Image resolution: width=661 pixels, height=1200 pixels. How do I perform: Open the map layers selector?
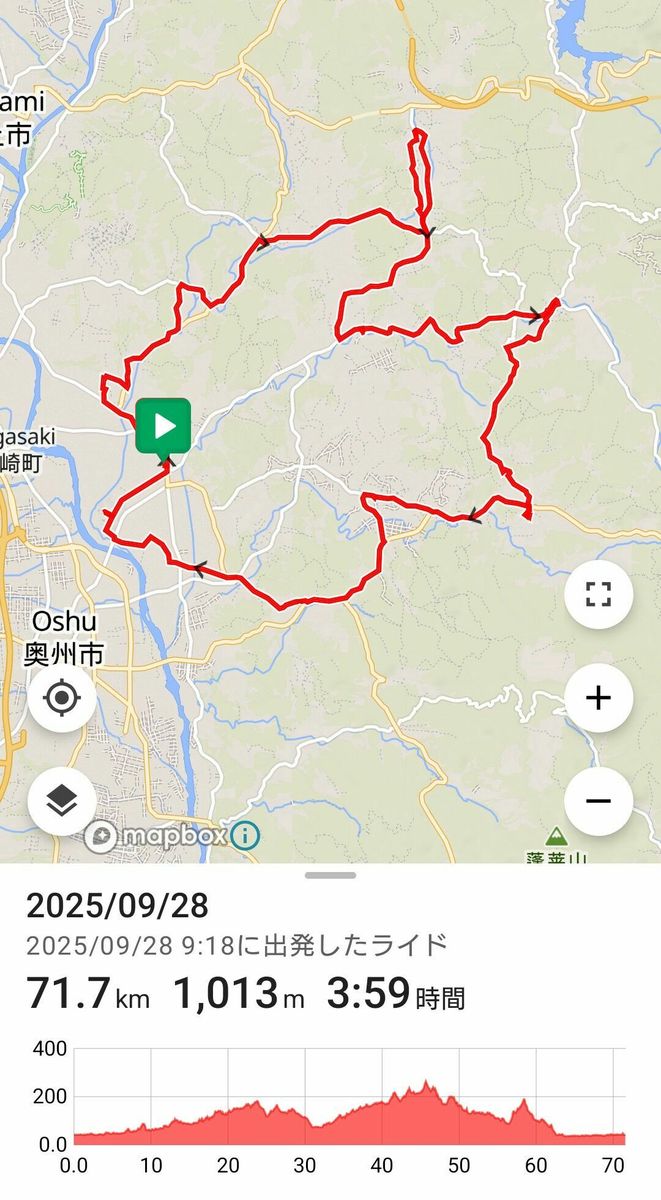(62, 800)
